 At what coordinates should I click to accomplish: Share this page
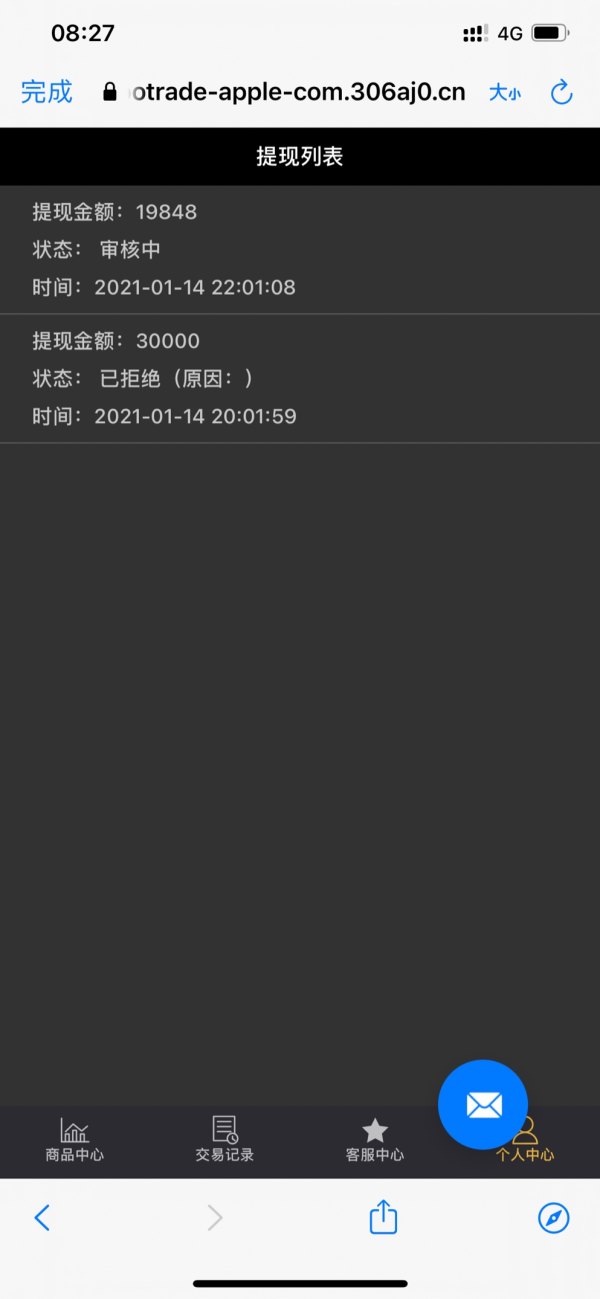tap(384, 1217)
